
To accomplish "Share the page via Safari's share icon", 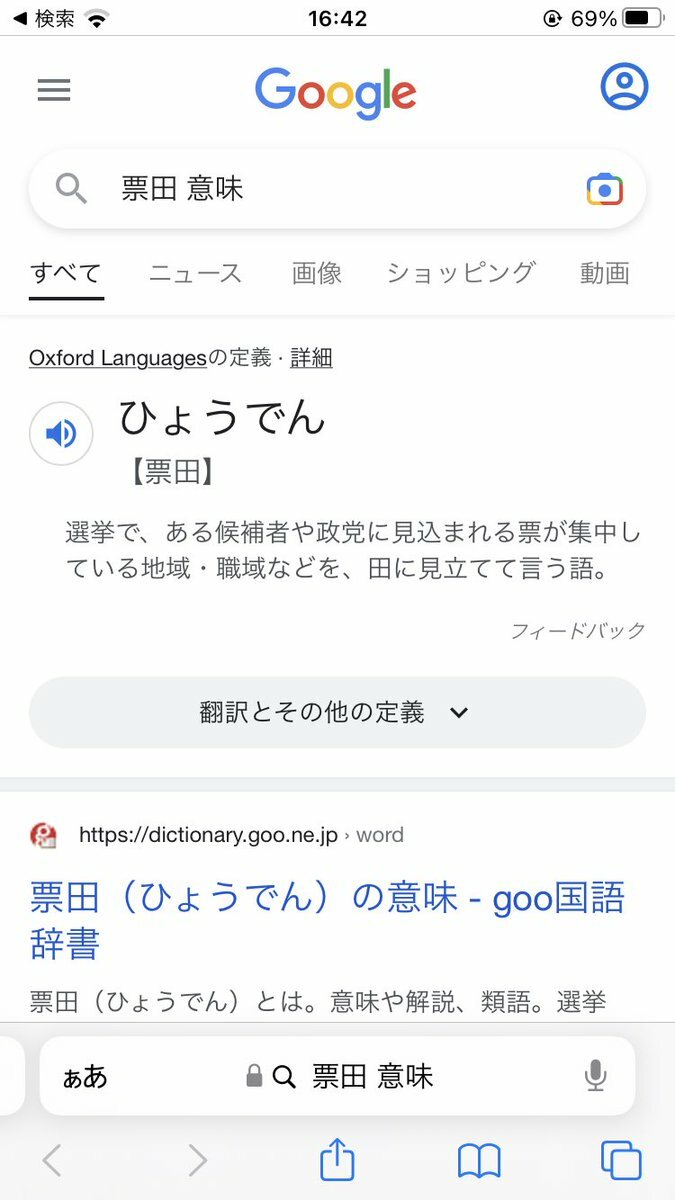I will [337, 1160].
